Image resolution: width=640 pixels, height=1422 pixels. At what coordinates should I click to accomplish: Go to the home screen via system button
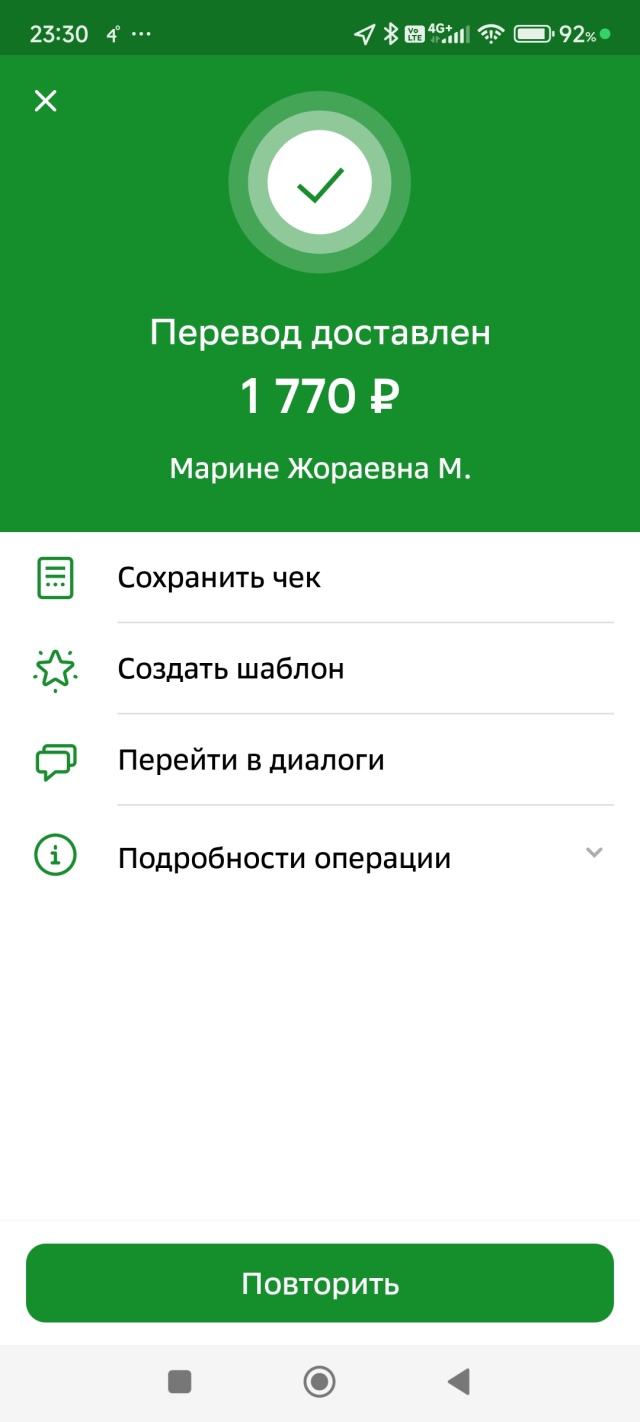coord(319,1382)
